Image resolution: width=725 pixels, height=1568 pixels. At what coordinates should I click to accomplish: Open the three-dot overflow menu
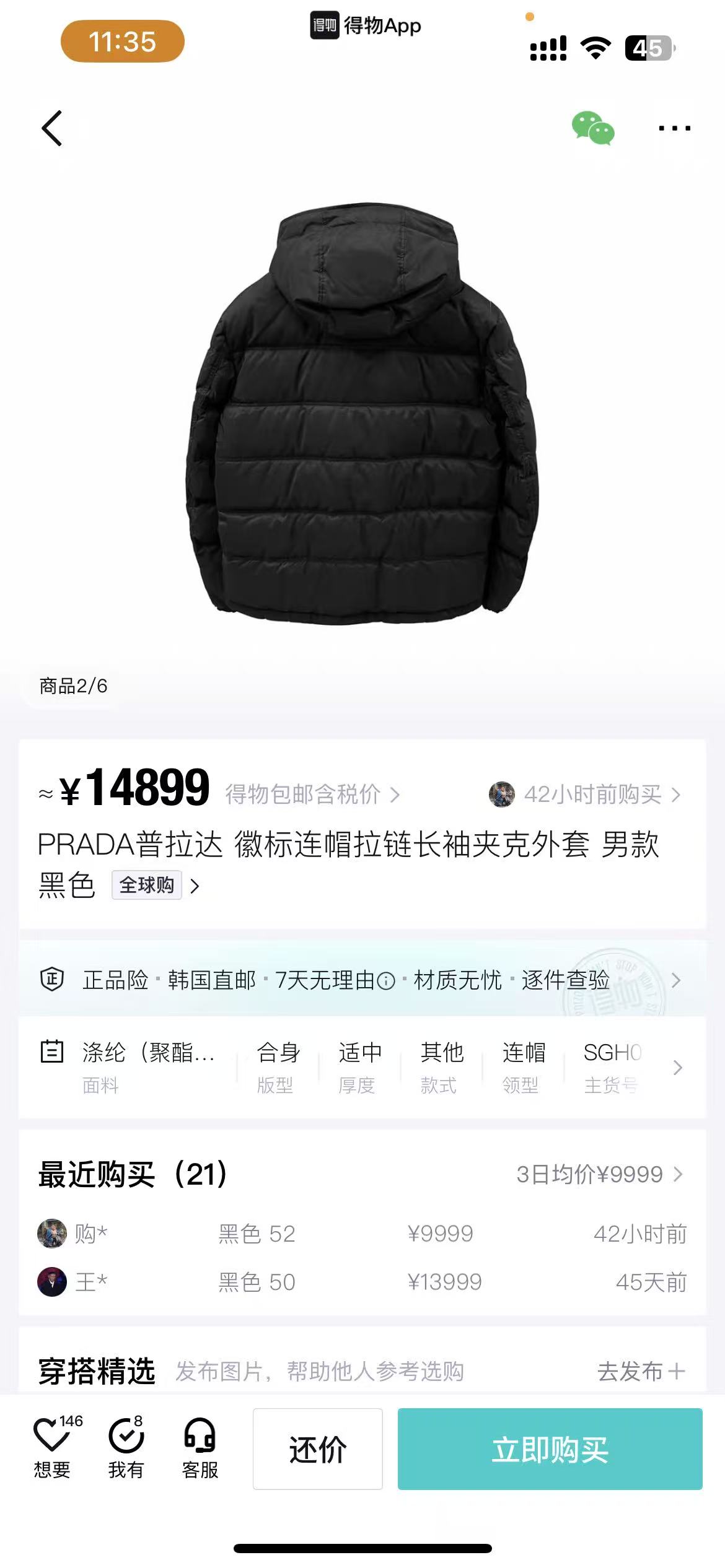674,128
